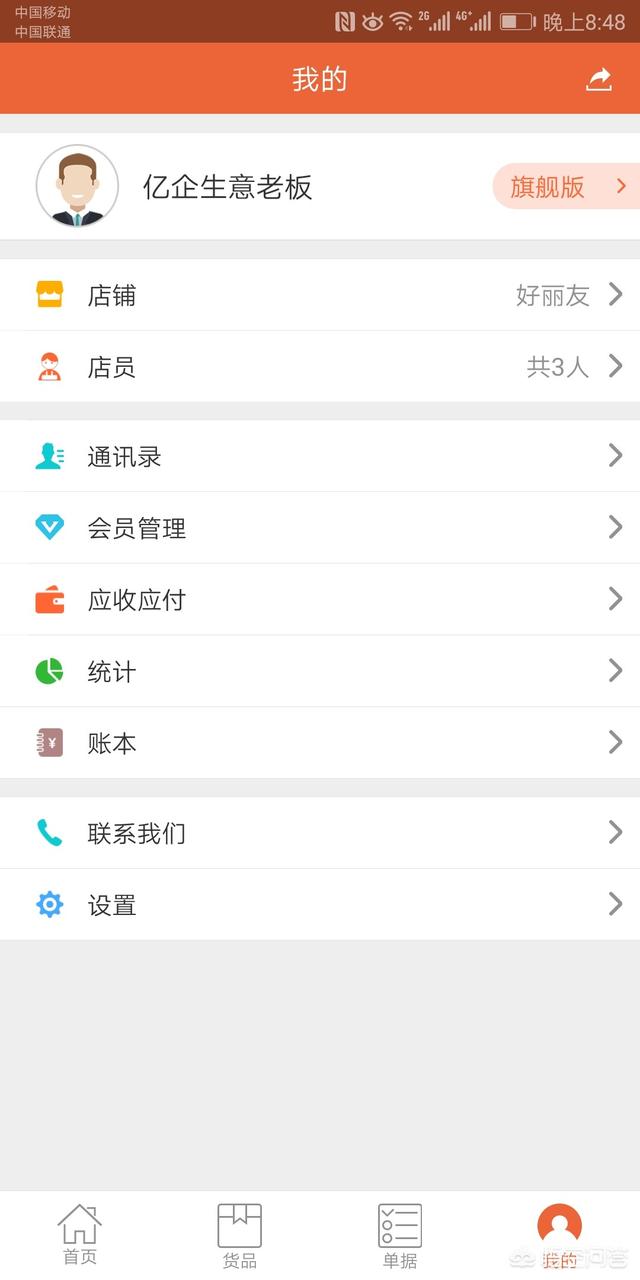View the 店员 staff list
Image resolution: width=640 pixels, height=1280 pixels.
[320, 367]
